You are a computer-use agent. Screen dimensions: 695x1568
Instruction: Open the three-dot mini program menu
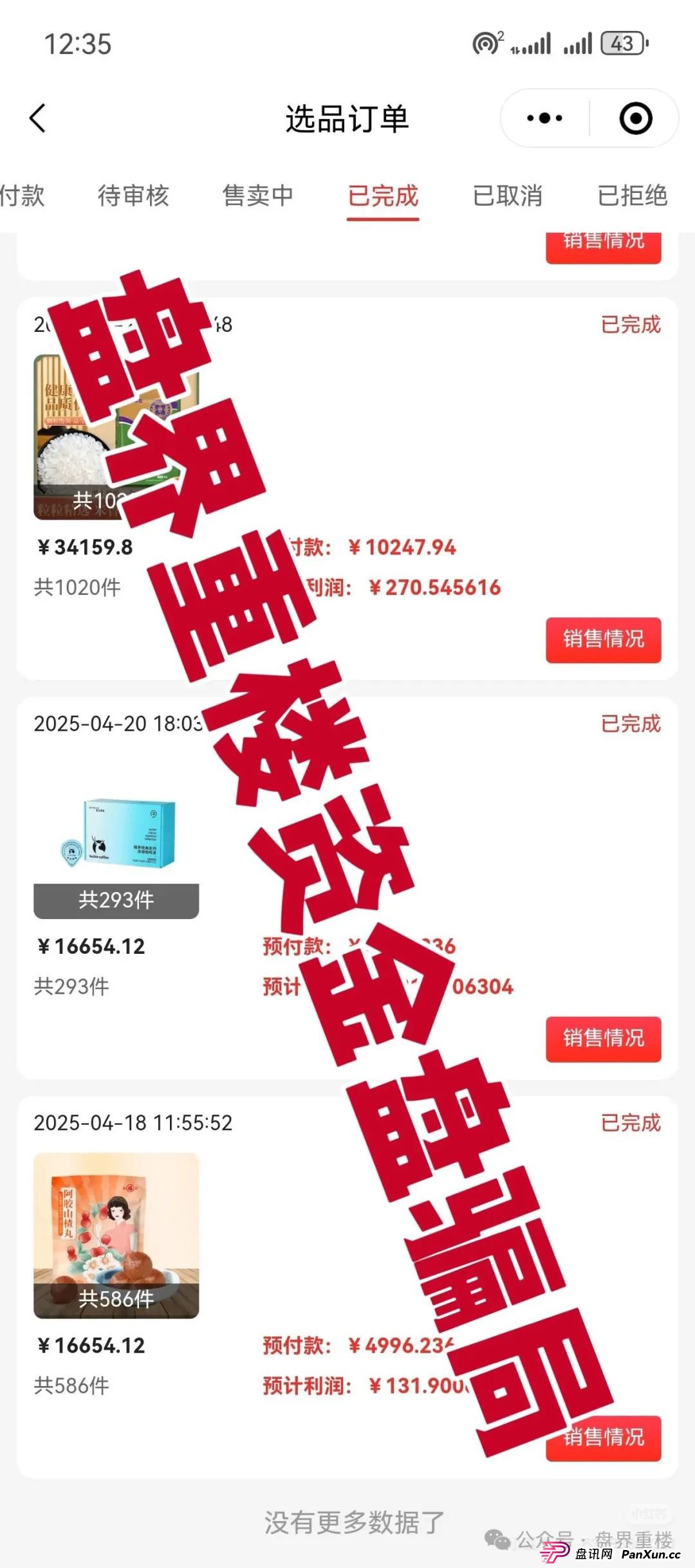(542, 118)
